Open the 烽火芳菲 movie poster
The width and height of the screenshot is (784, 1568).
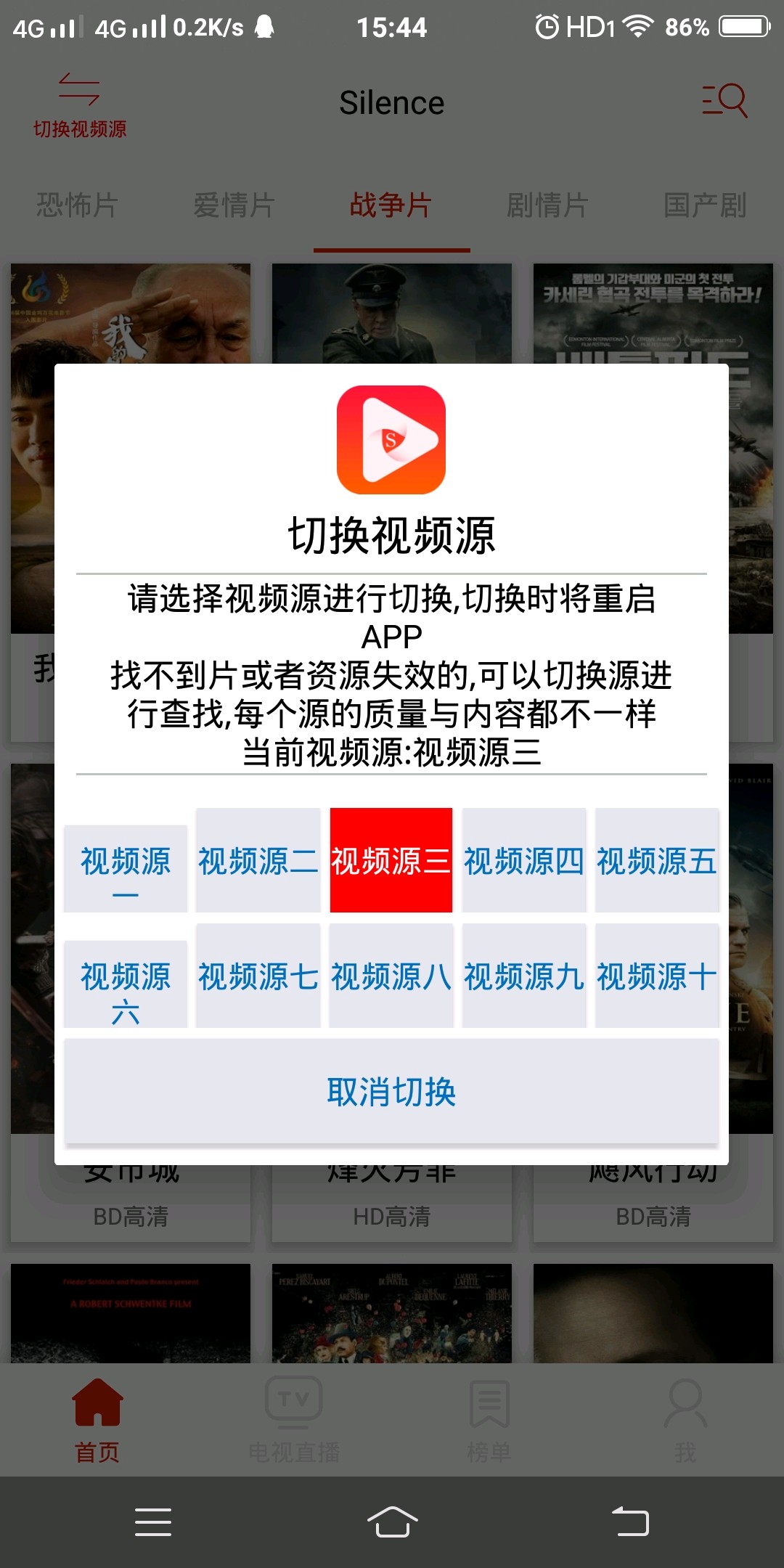392,1170
